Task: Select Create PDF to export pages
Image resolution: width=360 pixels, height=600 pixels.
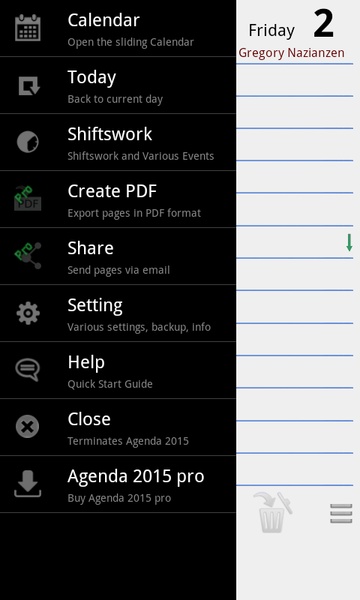Action: pos(118,199)
